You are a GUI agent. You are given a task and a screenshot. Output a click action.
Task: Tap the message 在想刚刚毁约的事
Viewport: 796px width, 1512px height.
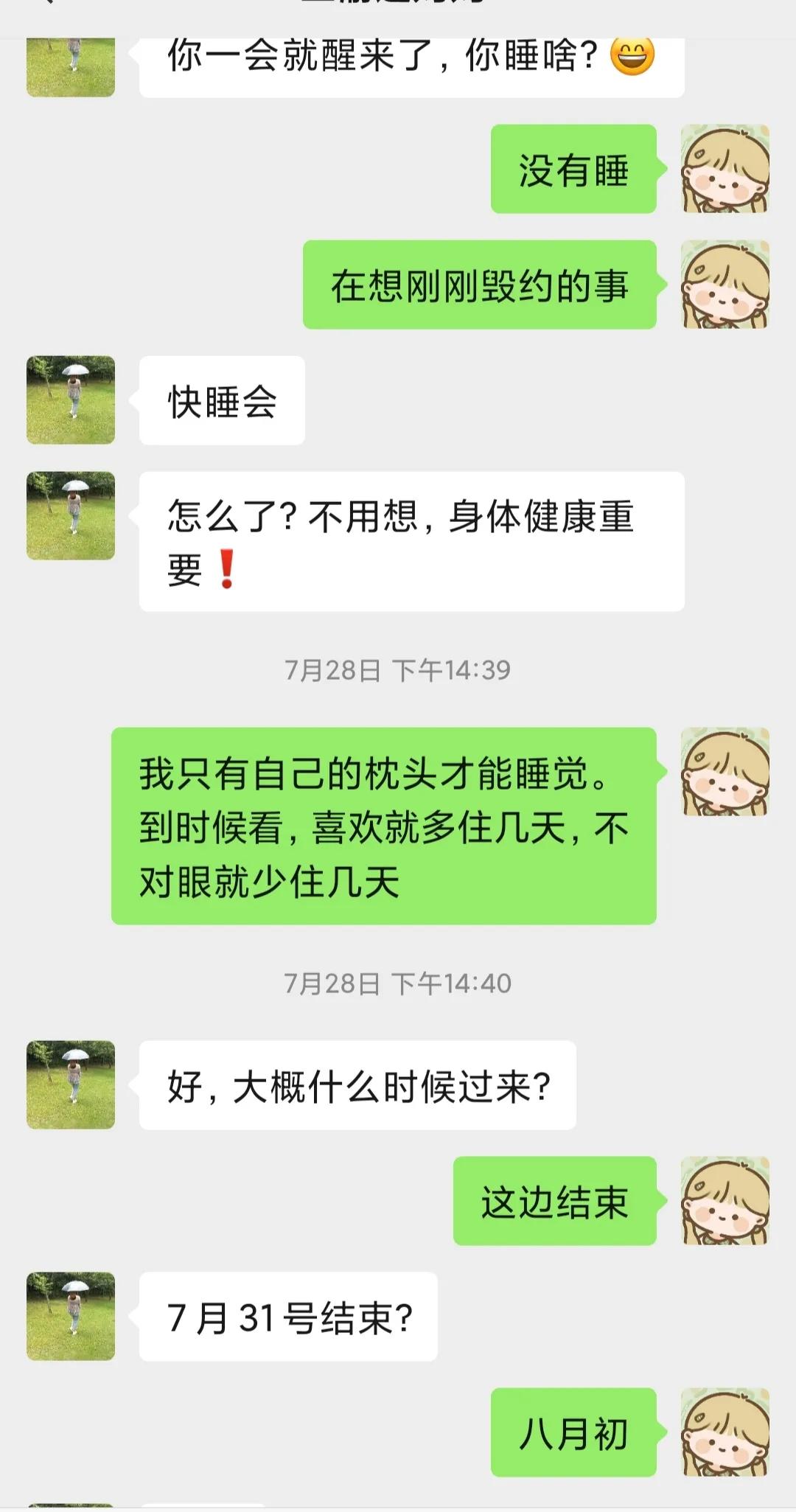pos(479,286)
